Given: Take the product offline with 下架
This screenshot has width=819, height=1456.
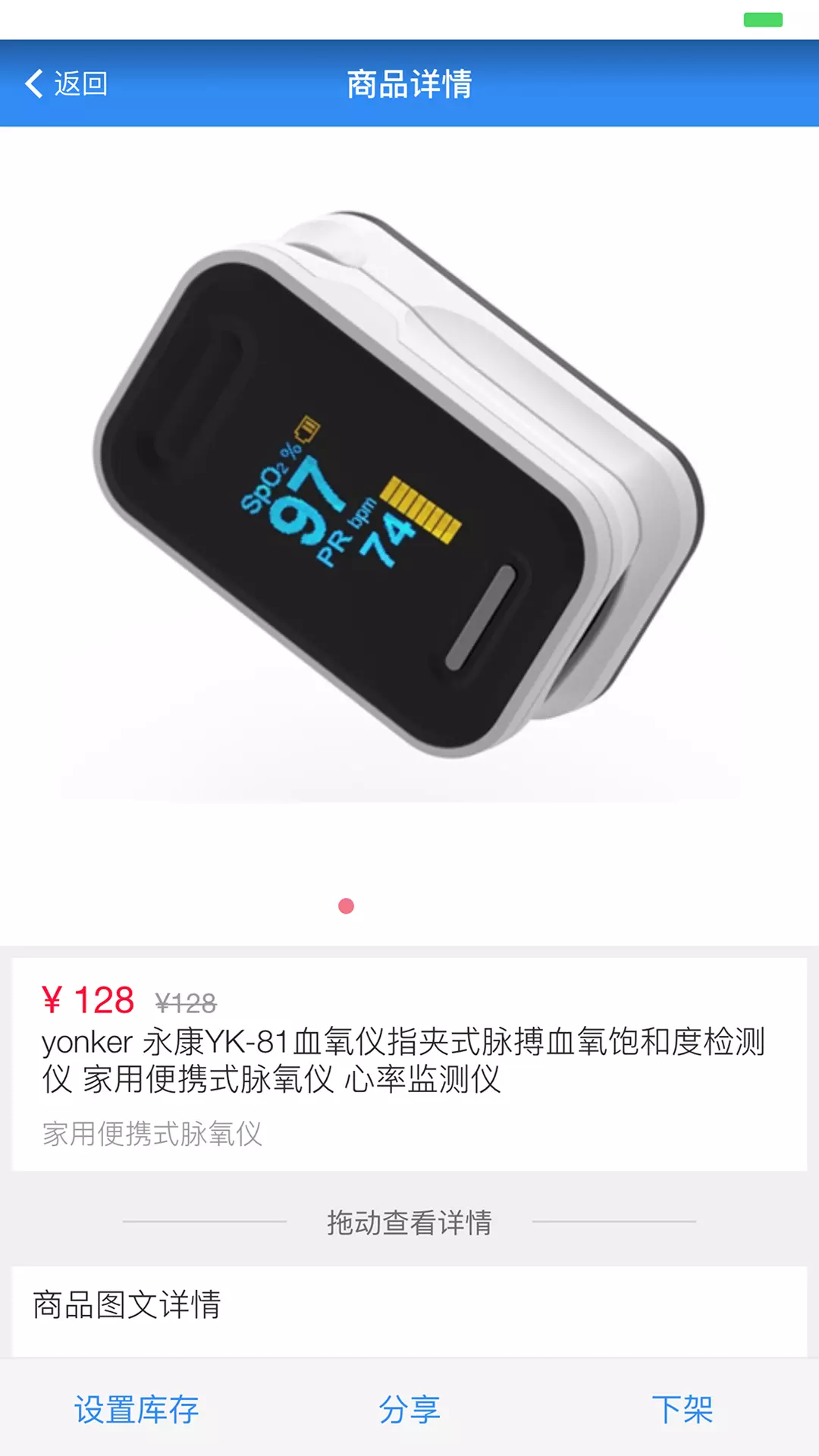Looking at the screenshot, I should pos(682,1410).
